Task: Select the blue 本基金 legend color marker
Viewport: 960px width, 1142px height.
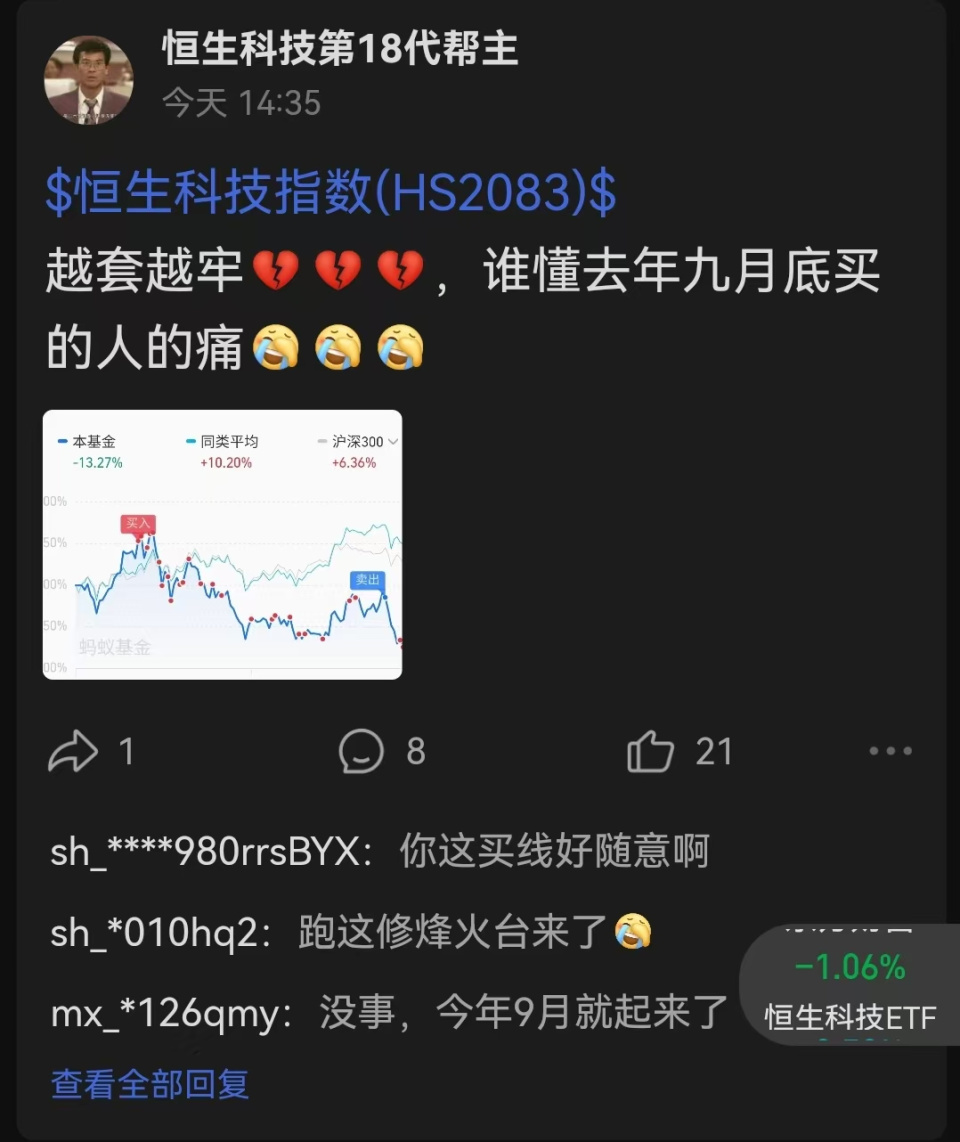Action: coord(60,441)
